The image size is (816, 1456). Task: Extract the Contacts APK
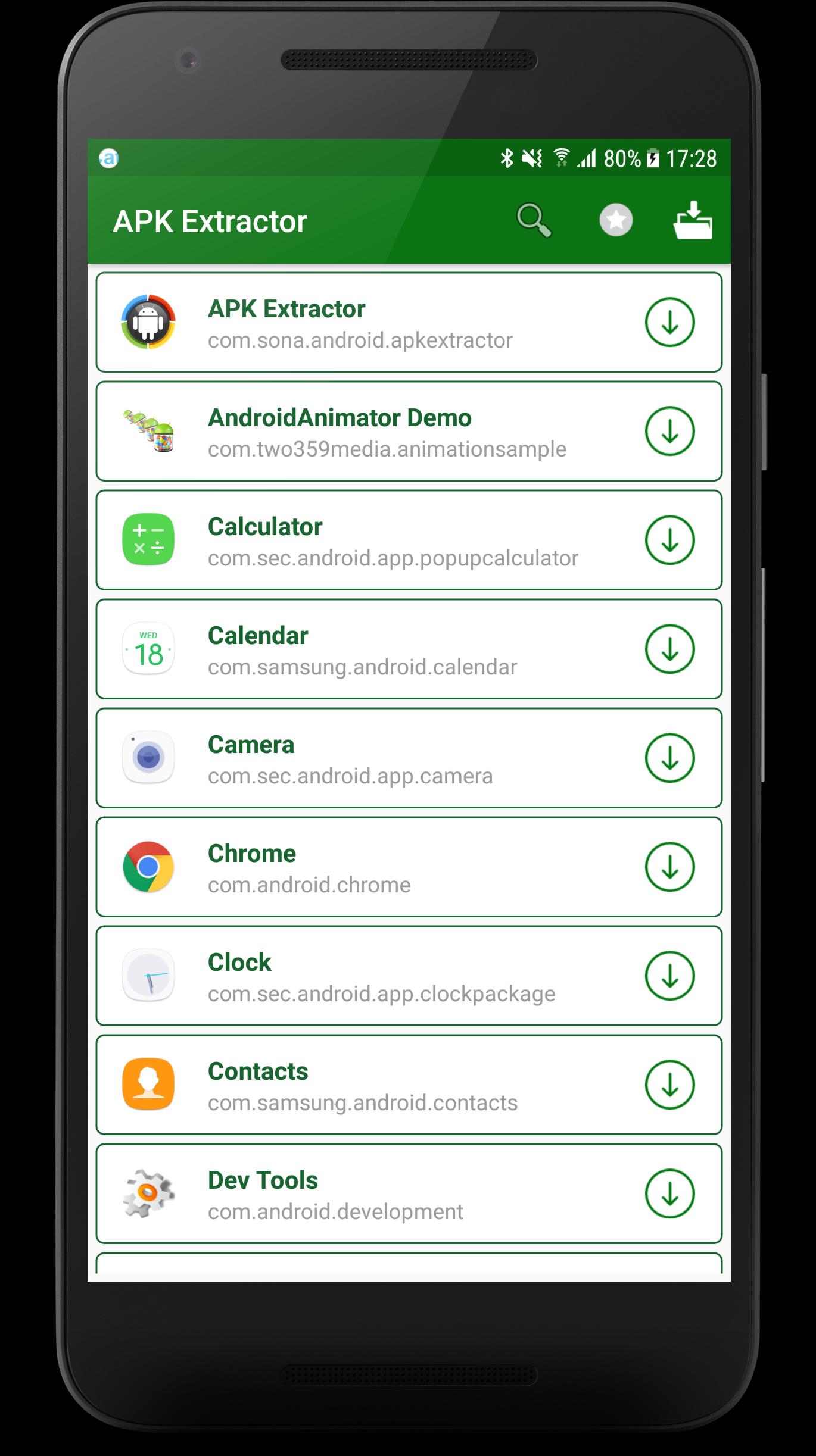tap(669, 1085)
